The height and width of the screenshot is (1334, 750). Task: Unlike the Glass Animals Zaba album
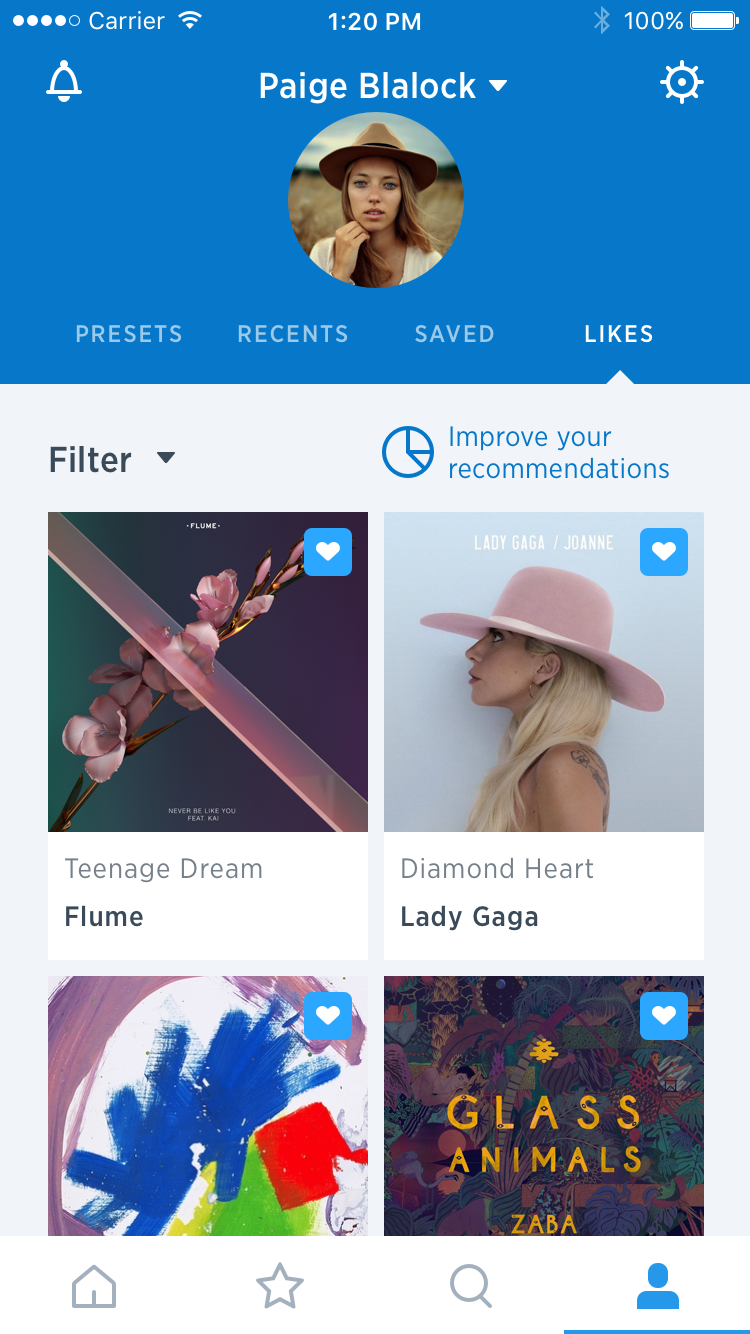point(664,1016)
